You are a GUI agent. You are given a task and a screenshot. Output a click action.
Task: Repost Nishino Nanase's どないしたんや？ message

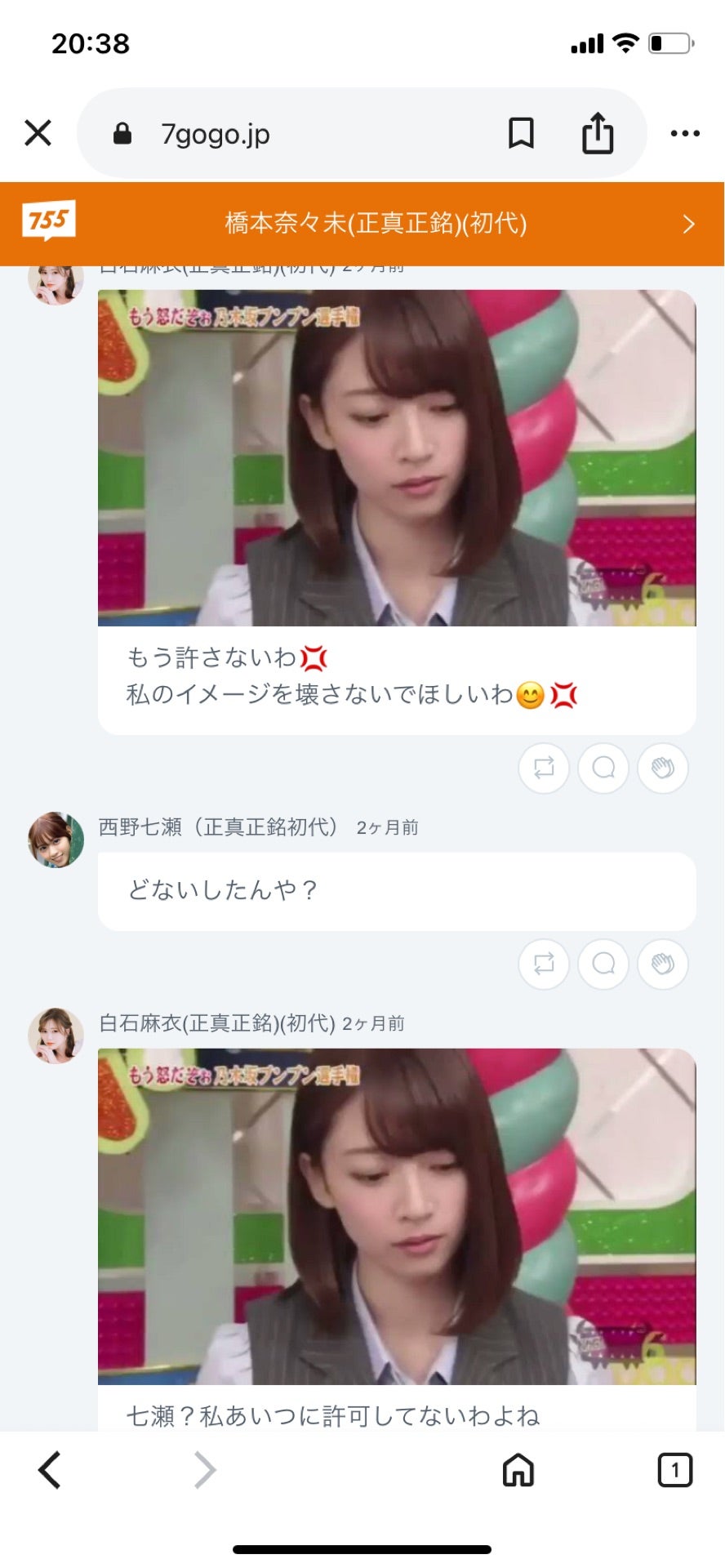click(x=545, y=964)
